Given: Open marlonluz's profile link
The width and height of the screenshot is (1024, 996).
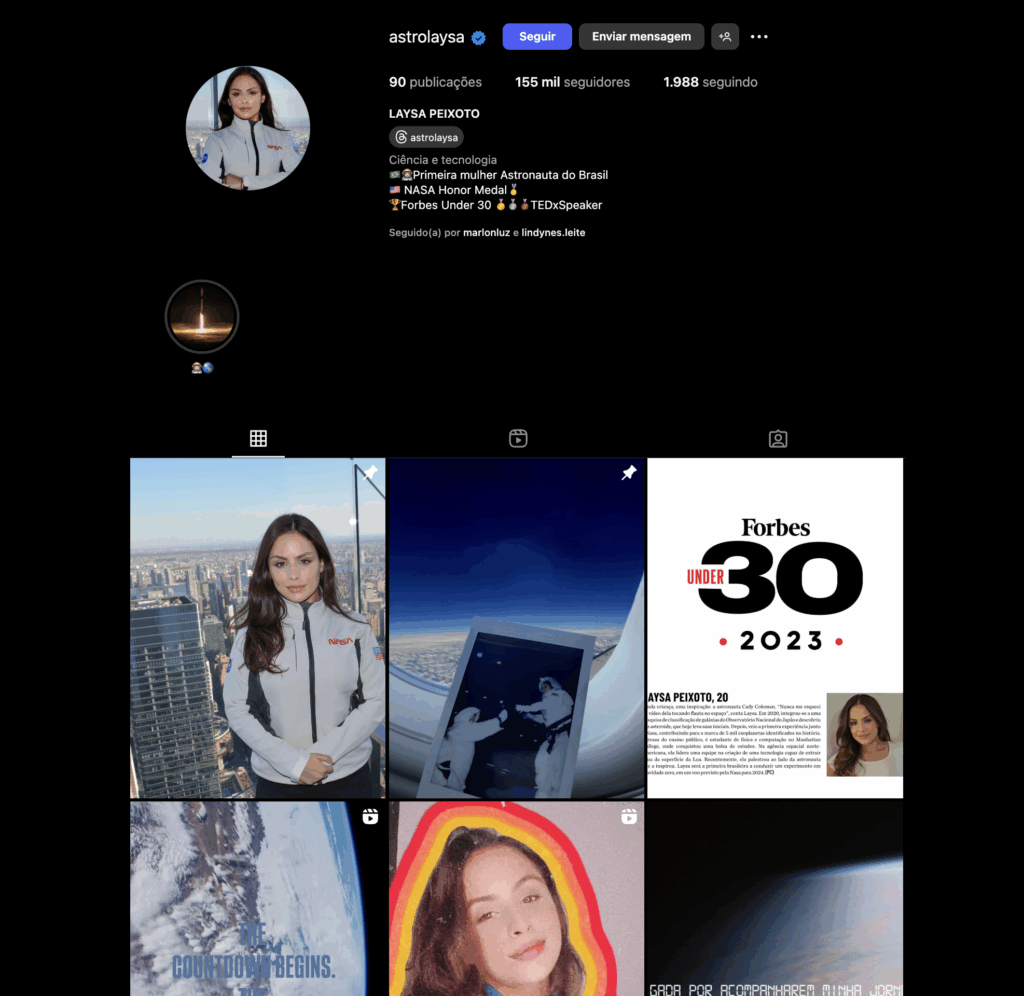Looking at the screenshot, I should (x=486, y=233).
